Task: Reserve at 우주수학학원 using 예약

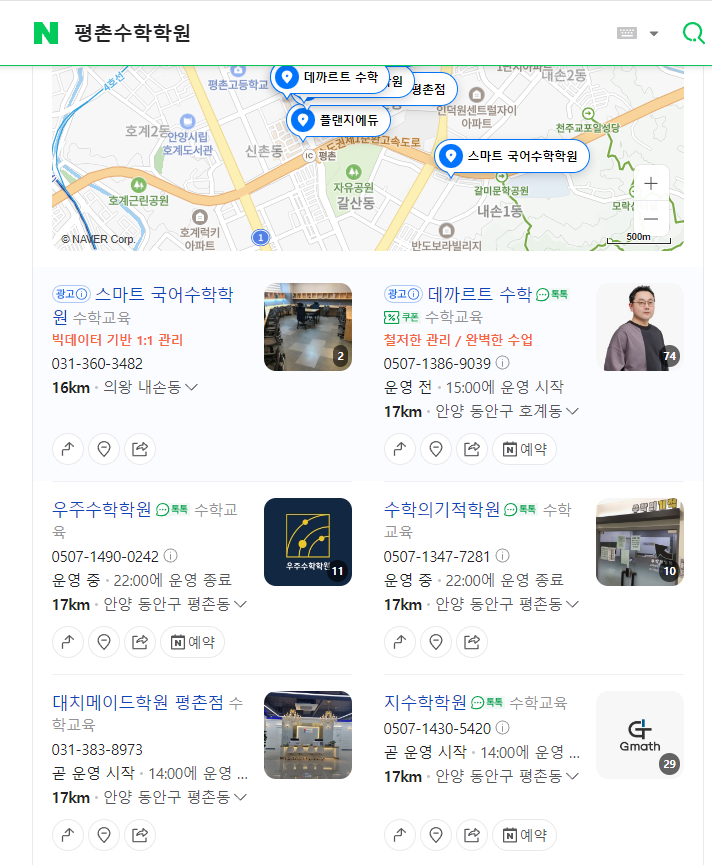Action: click(x=192, y=641)
